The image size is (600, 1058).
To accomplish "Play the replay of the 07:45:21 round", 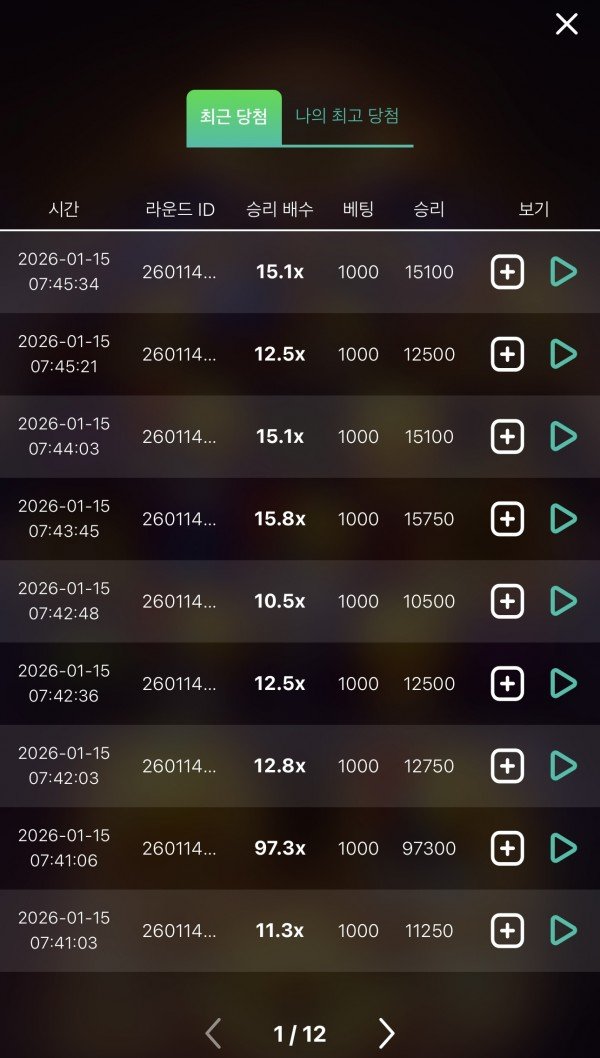I will [564, 354].
